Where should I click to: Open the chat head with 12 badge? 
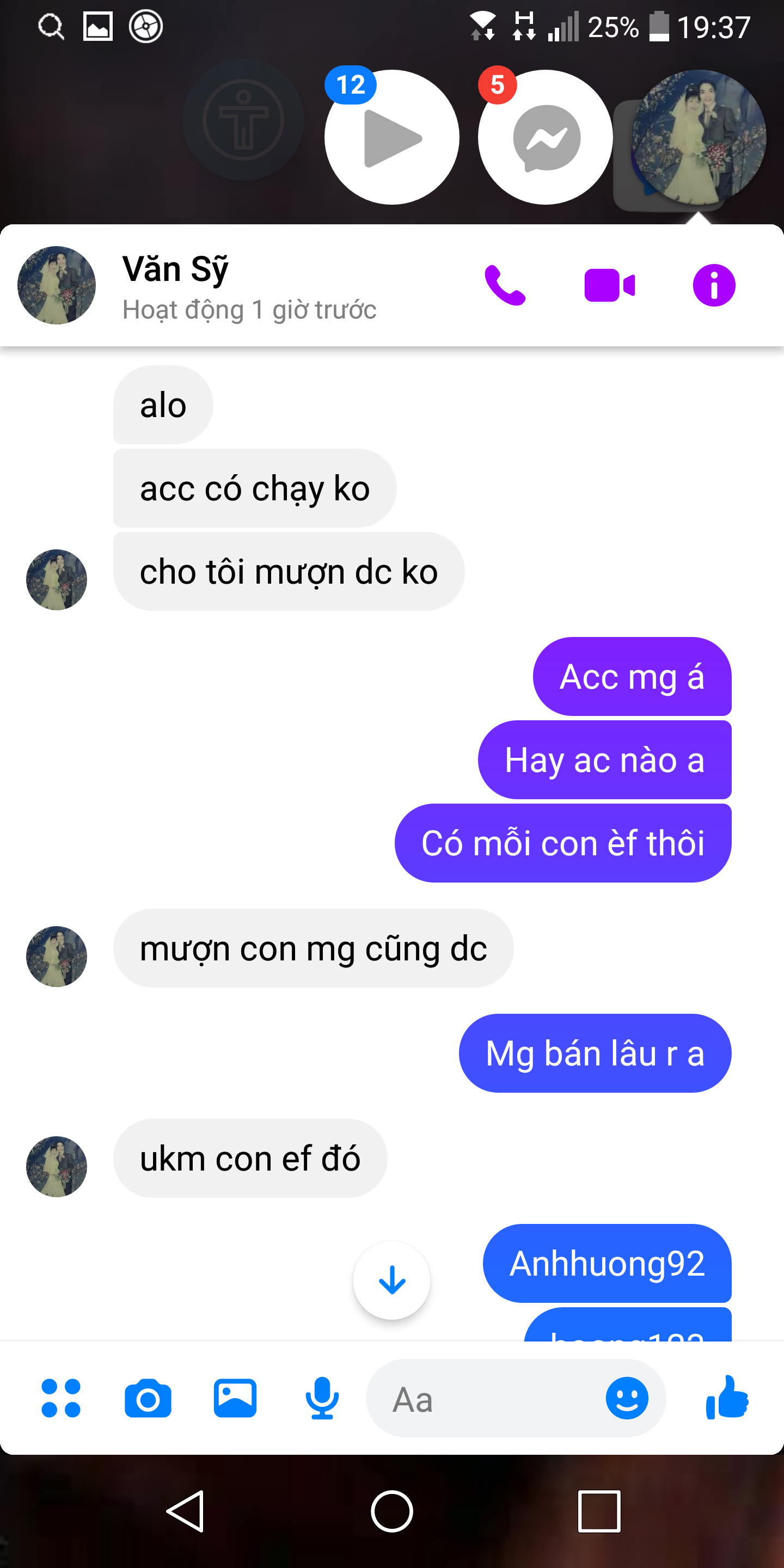pyautogui.click(x=391, y=138)
